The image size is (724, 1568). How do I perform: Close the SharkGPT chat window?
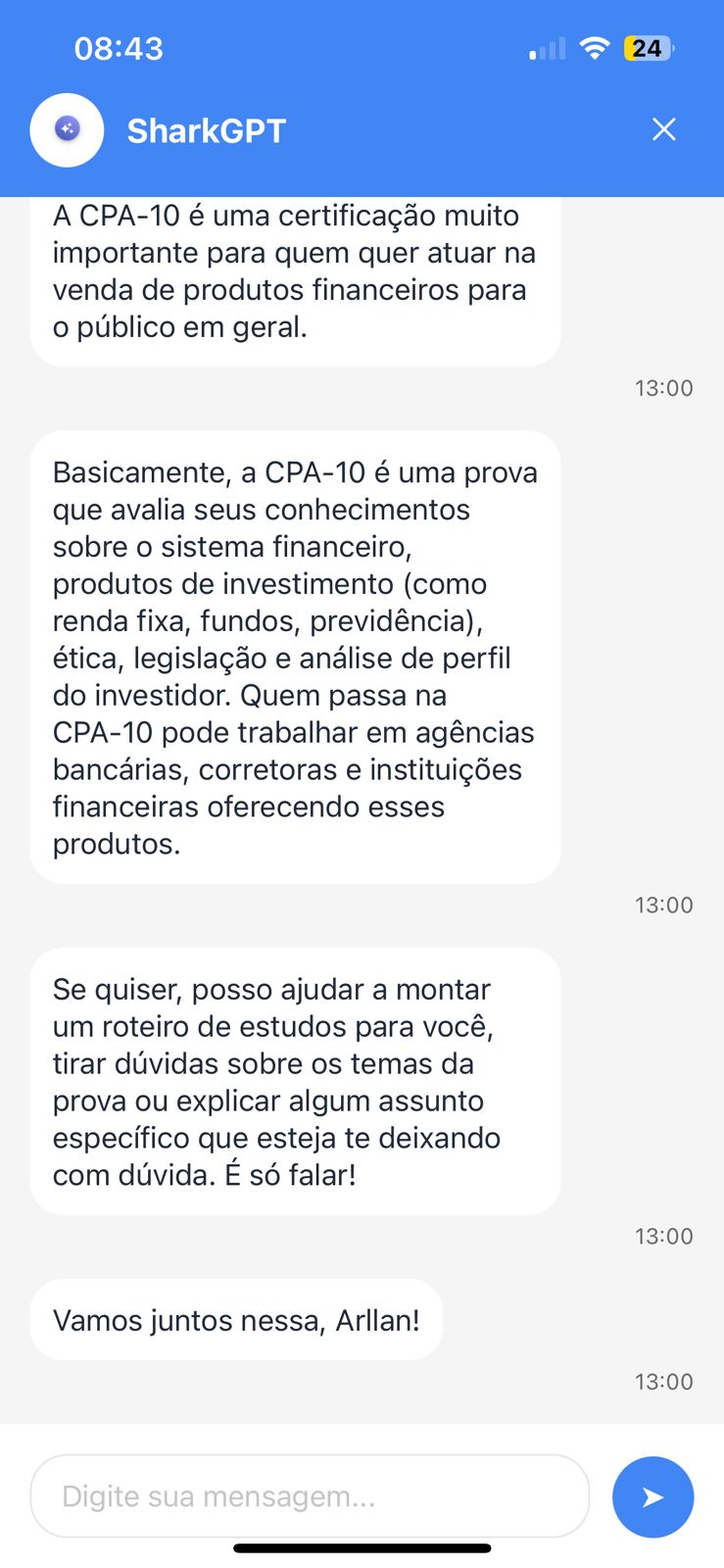(663, 129)
